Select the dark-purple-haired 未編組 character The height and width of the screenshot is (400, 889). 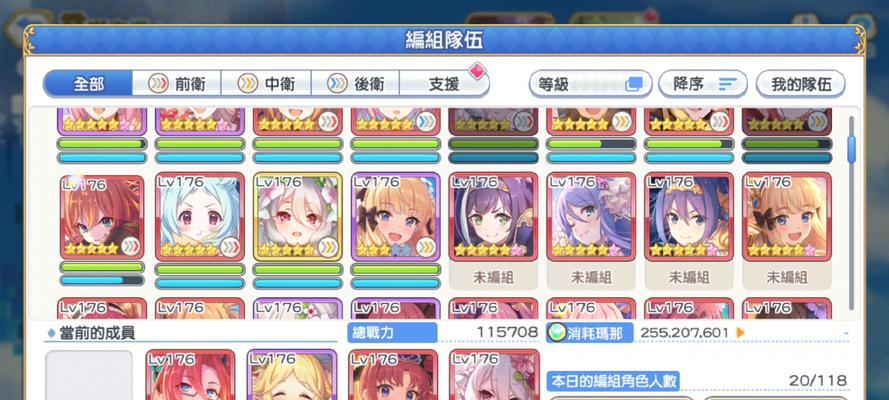click(492, 217)
